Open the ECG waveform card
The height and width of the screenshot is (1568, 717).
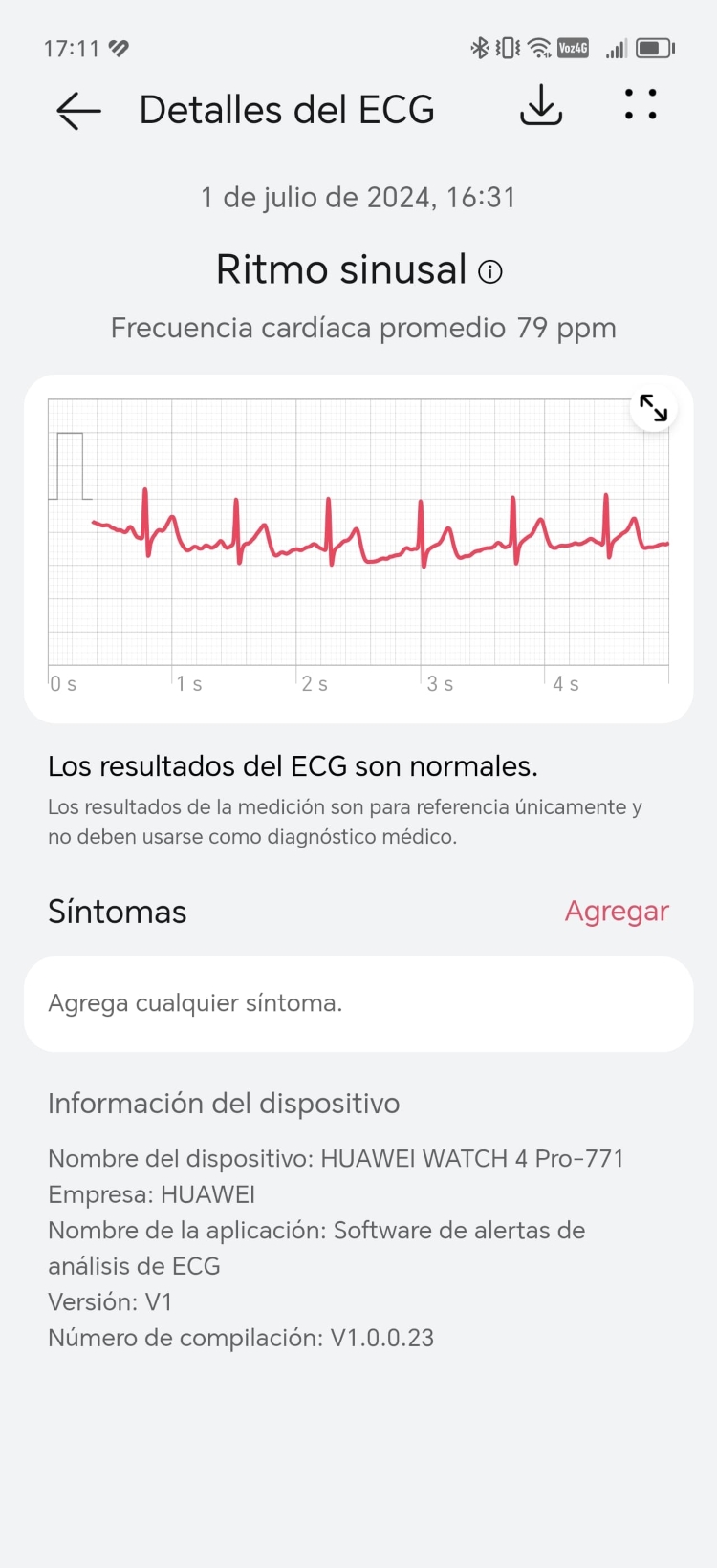point(358,548)
